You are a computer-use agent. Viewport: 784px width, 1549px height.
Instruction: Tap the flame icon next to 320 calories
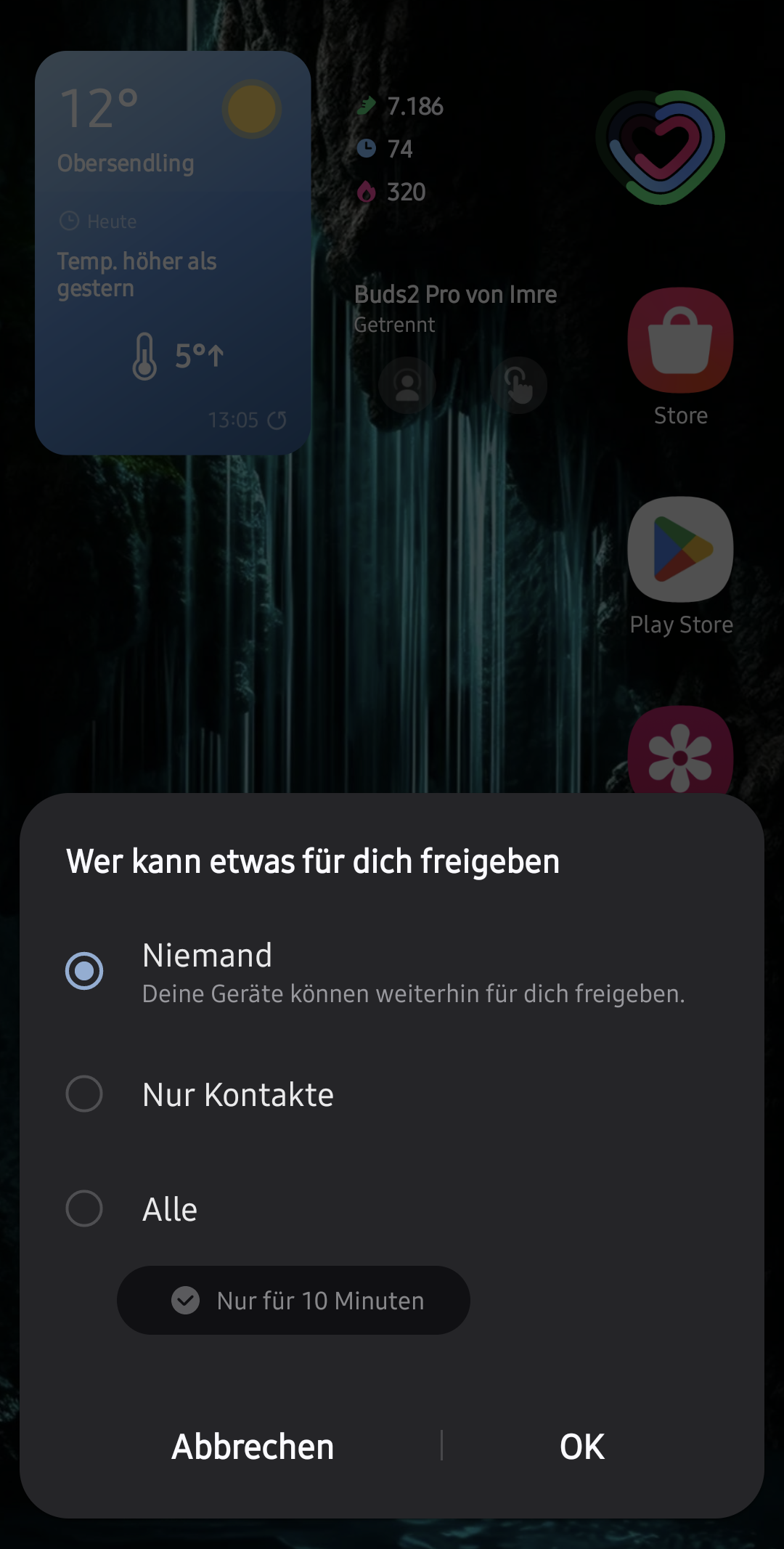point(366,192)
